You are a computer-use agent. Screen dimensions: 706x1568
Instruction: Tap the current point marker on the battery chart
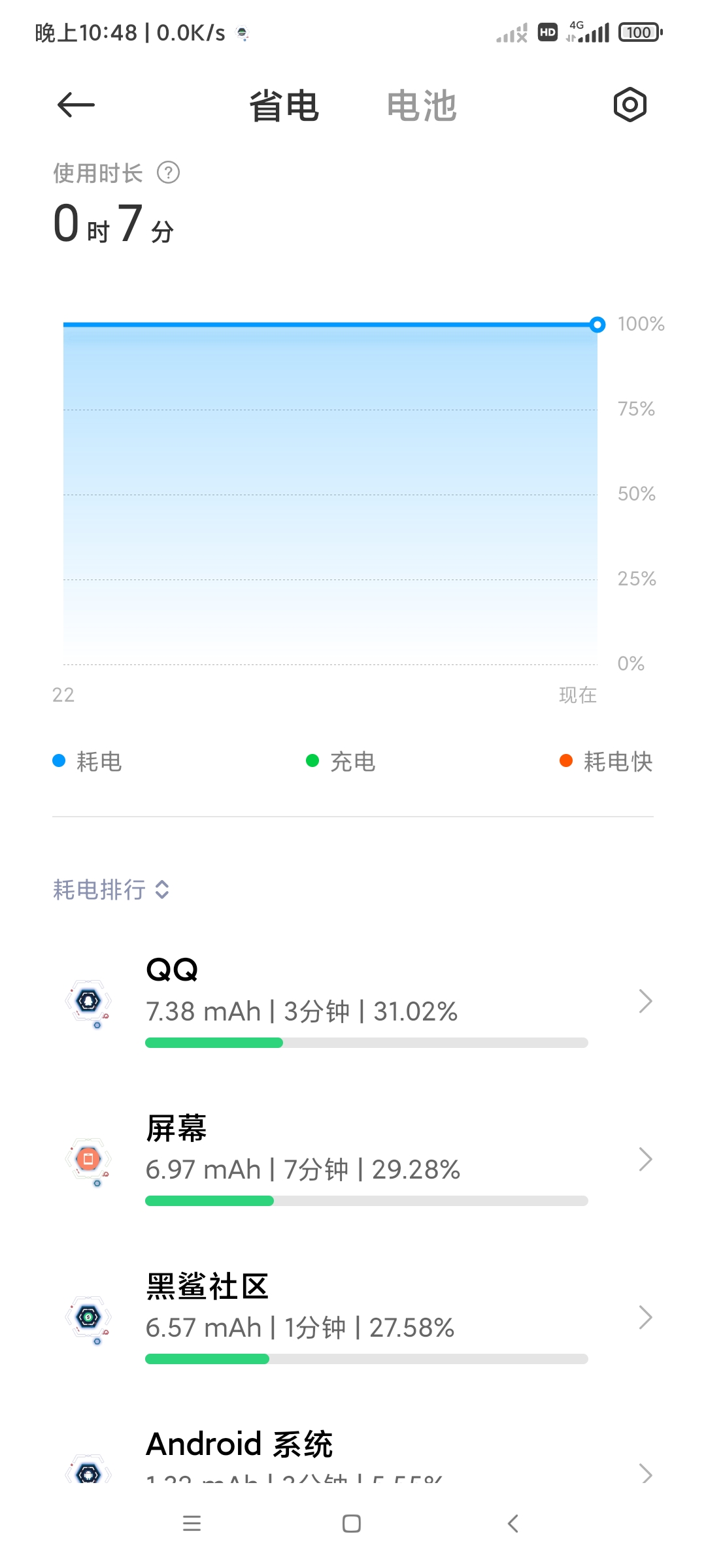(x=597, y=325)
